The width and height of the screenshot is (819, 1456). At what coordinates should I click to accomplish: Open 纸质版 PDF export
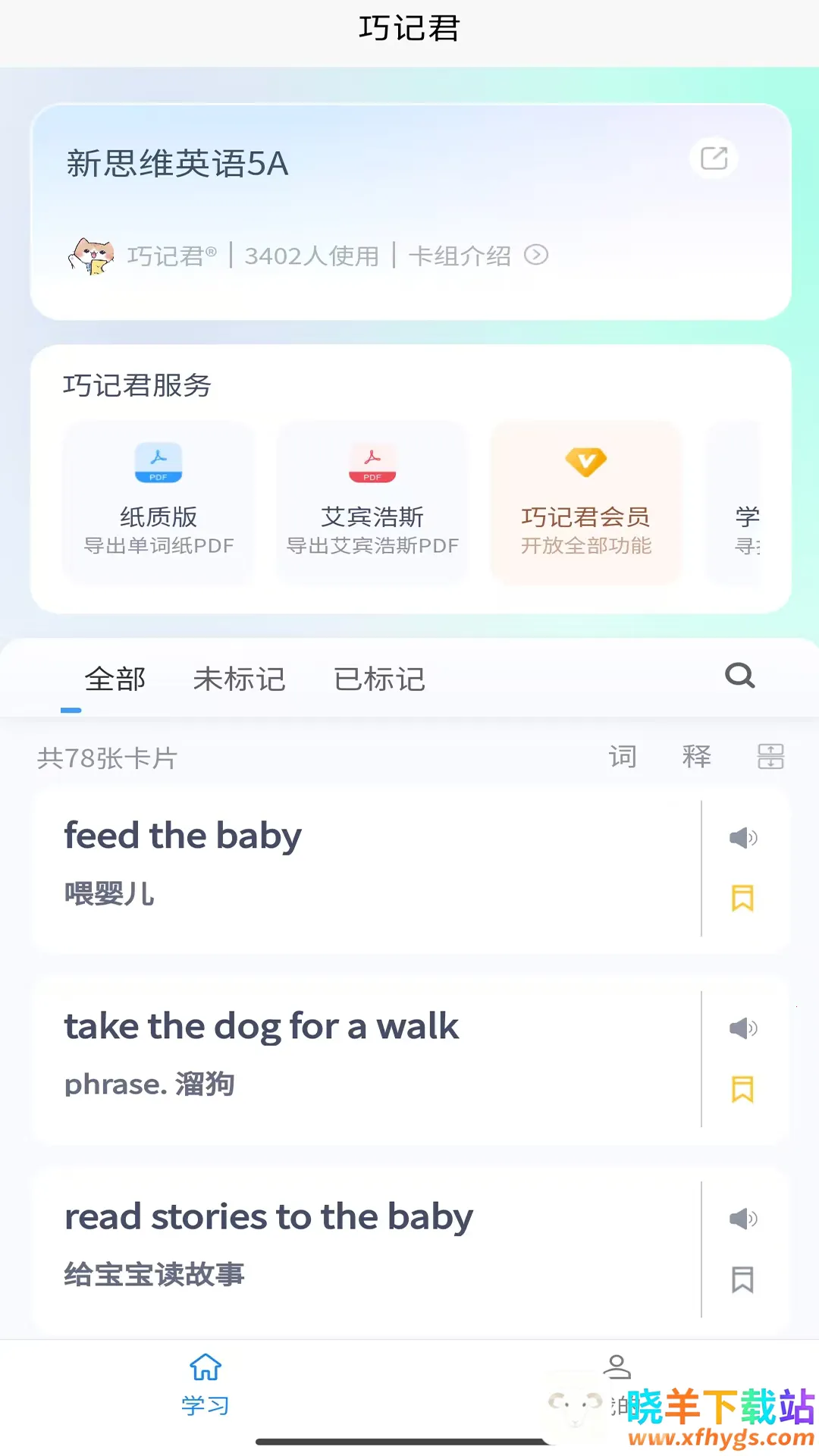tap(158, 502)
